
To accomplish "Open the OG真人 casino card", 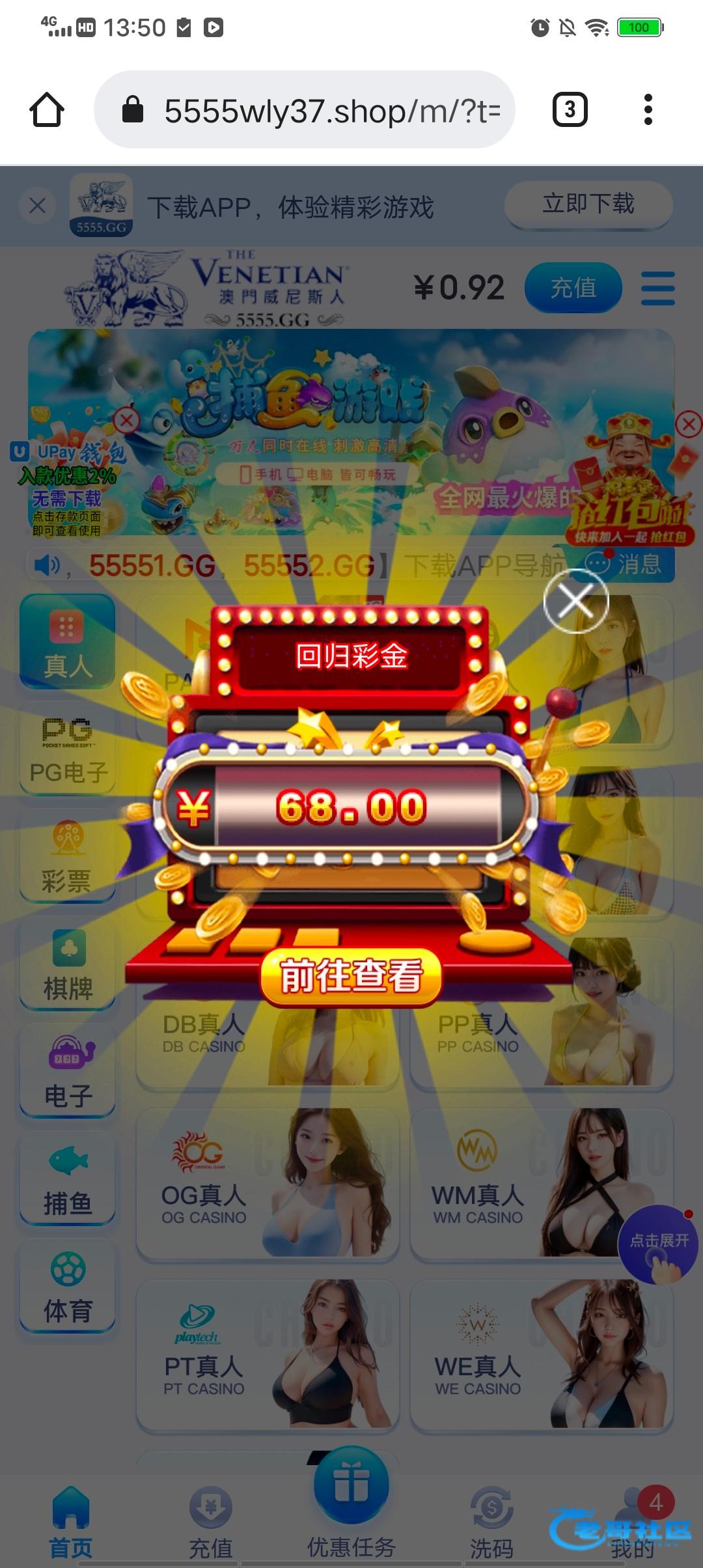I will point(267,1184).
